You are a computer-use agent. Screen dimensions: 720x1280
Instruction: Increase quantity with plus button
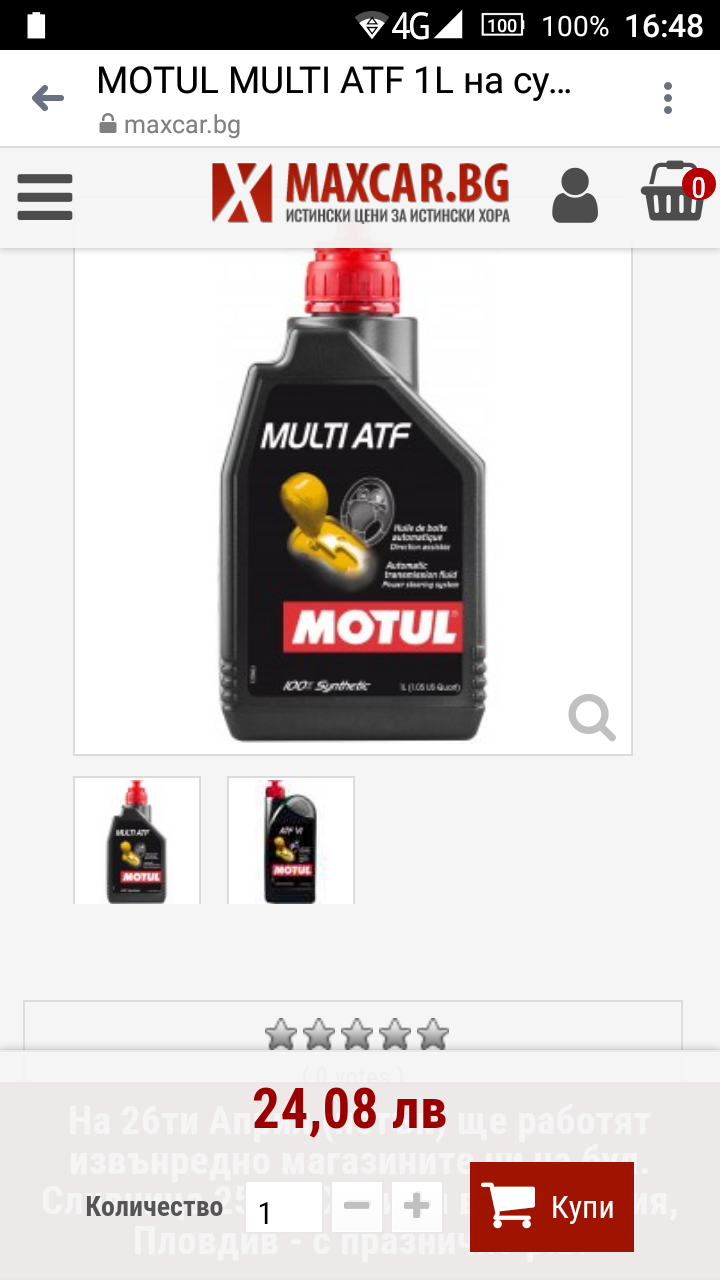(417, 1207)
